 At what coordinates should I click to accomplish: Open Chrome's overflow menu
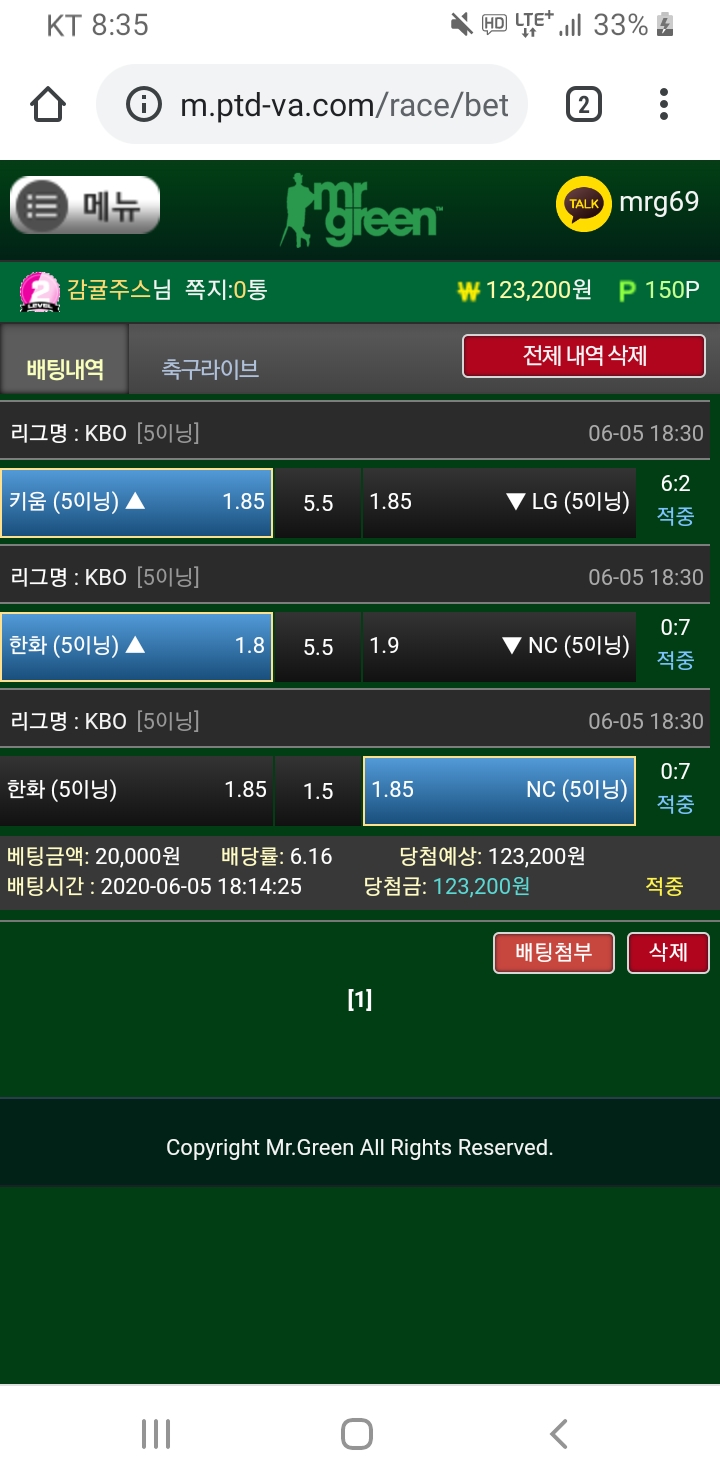click(x=664, y=104)
